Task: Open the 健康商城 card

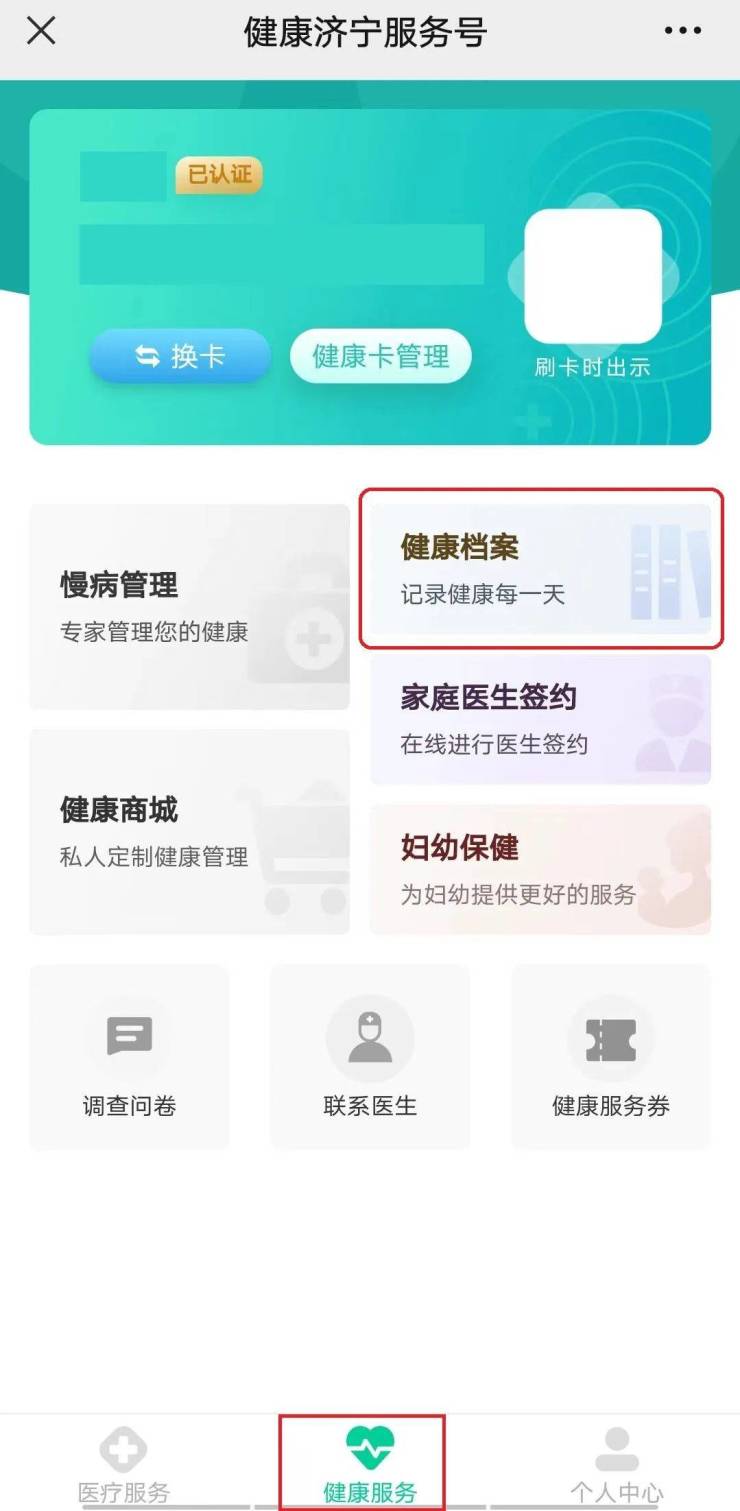Action: (189, 831)
